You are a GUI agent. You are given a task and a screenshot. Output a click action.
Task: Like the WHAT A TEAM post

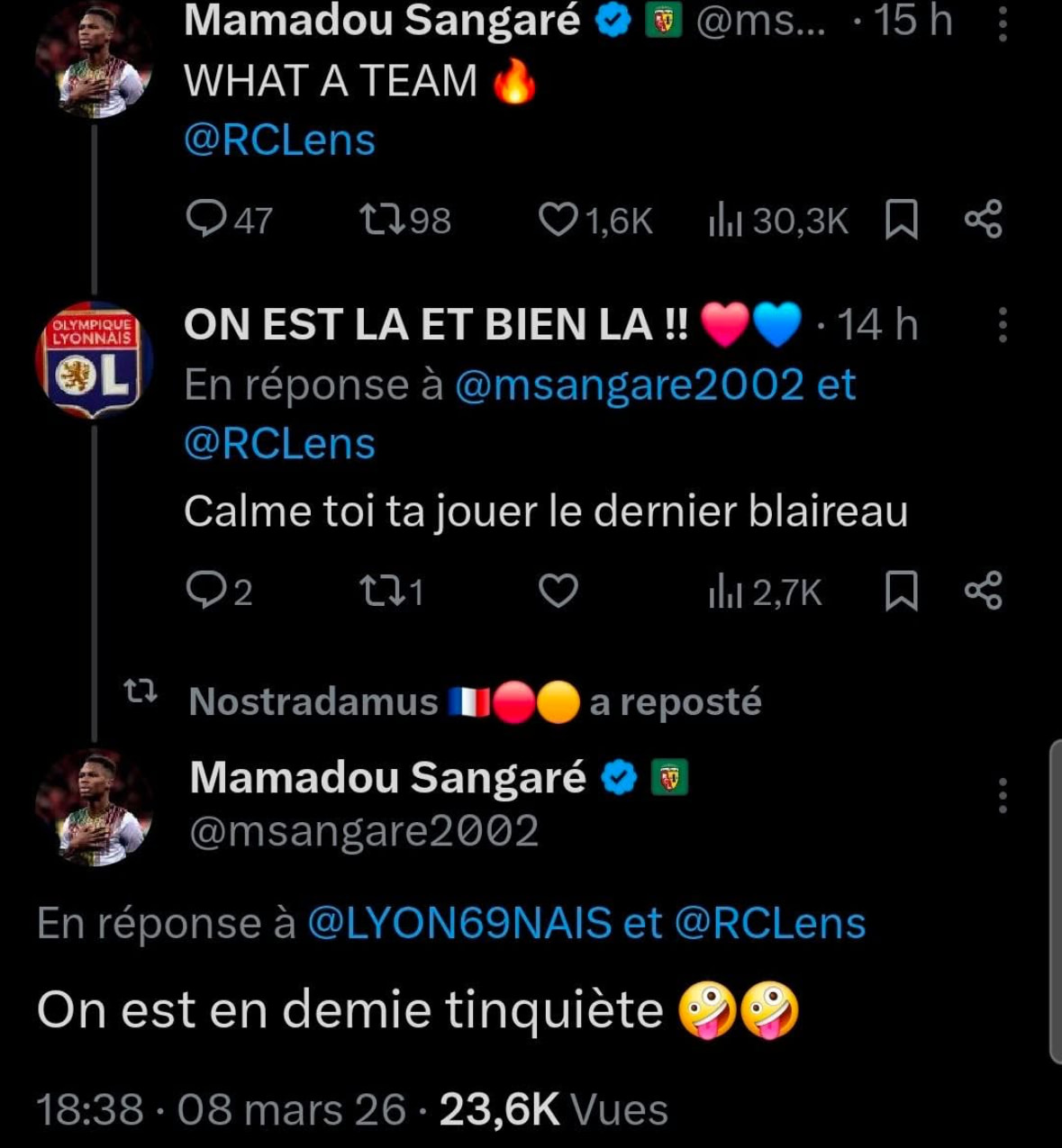[558, 219]
